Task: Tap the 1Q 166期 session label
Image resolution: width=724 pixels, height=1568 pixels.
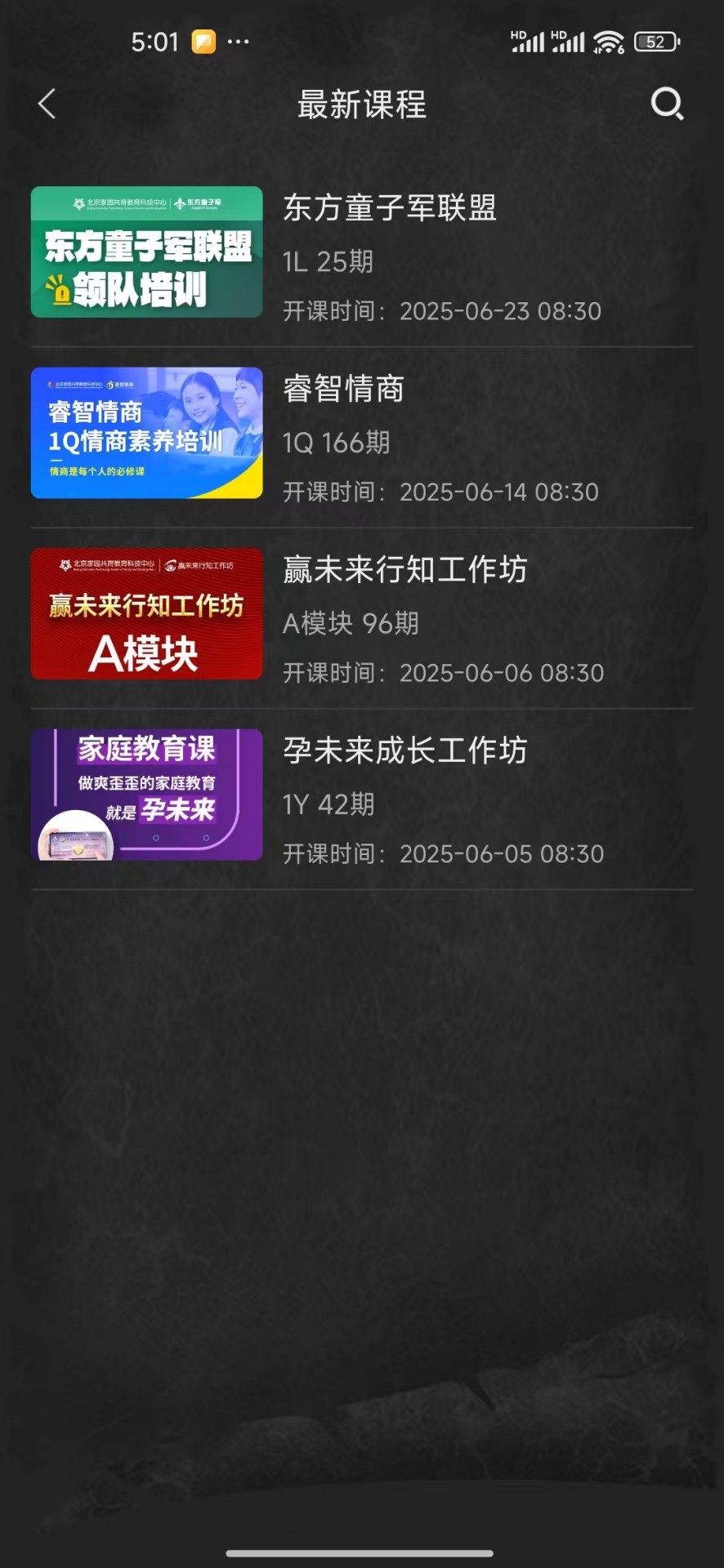Action: 337,443
